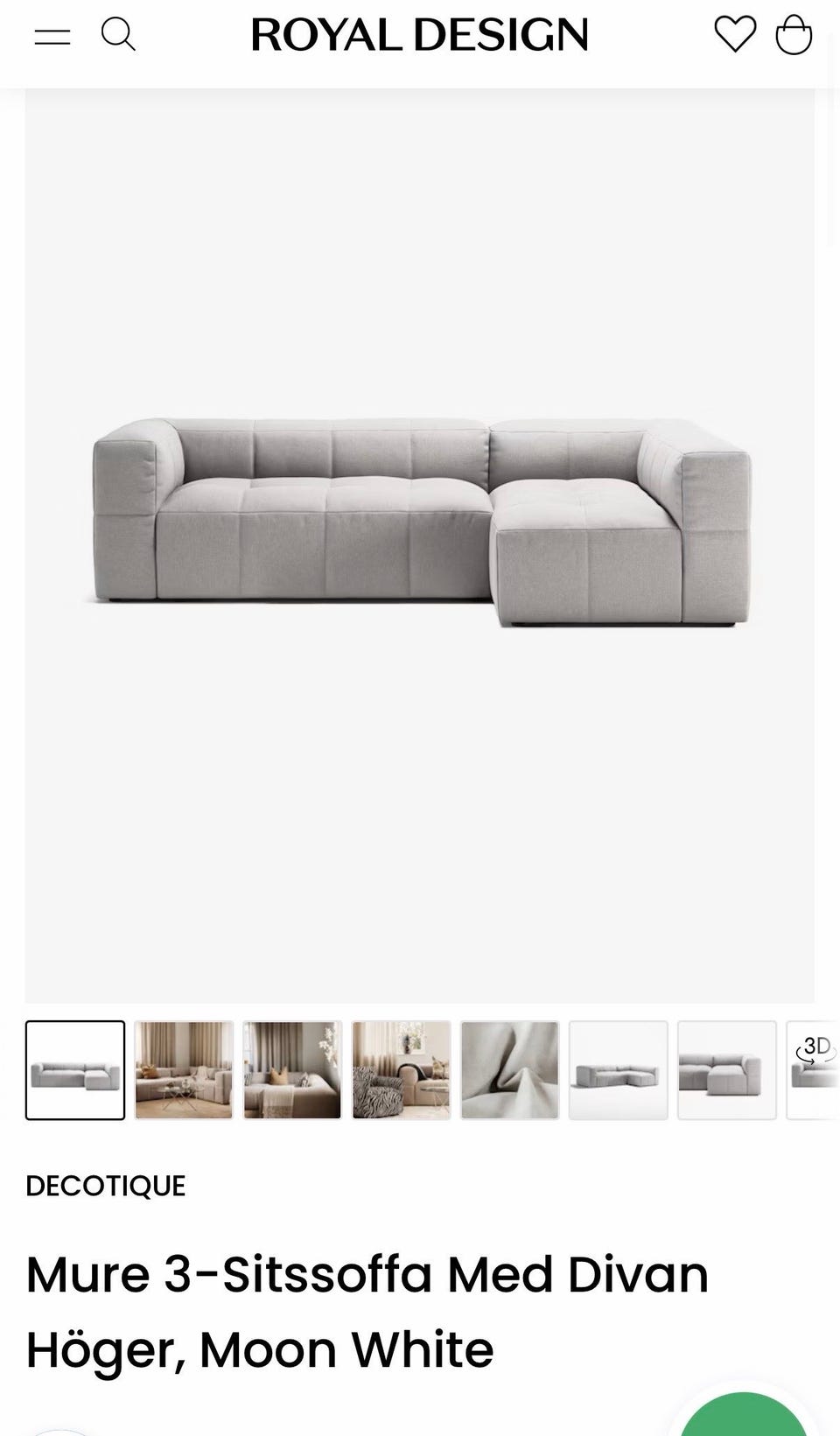View the sofa side-view thumbnail
Image resolution: width=840 pixels, height=1436 pixels.
[727, 1070]
